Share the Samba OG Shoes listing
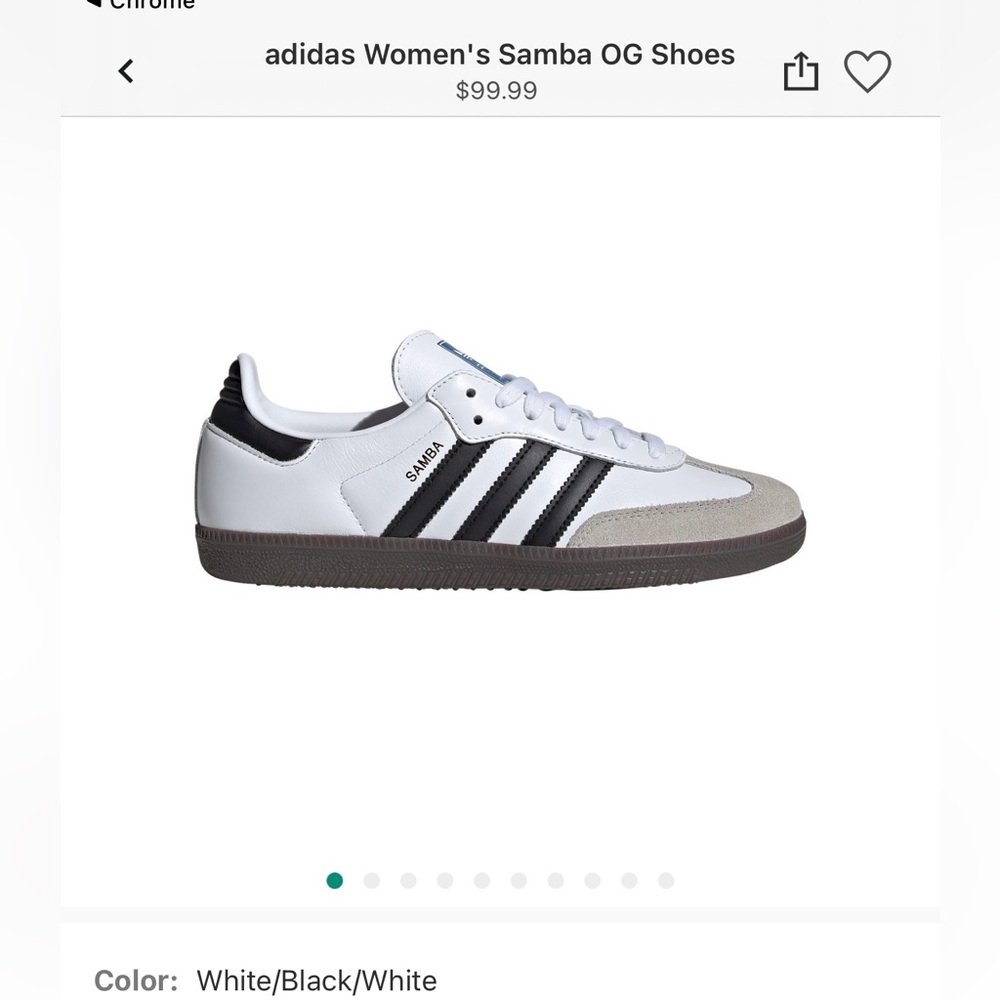Screen dimensions: 1000x1000 click(x=800, y=72)
